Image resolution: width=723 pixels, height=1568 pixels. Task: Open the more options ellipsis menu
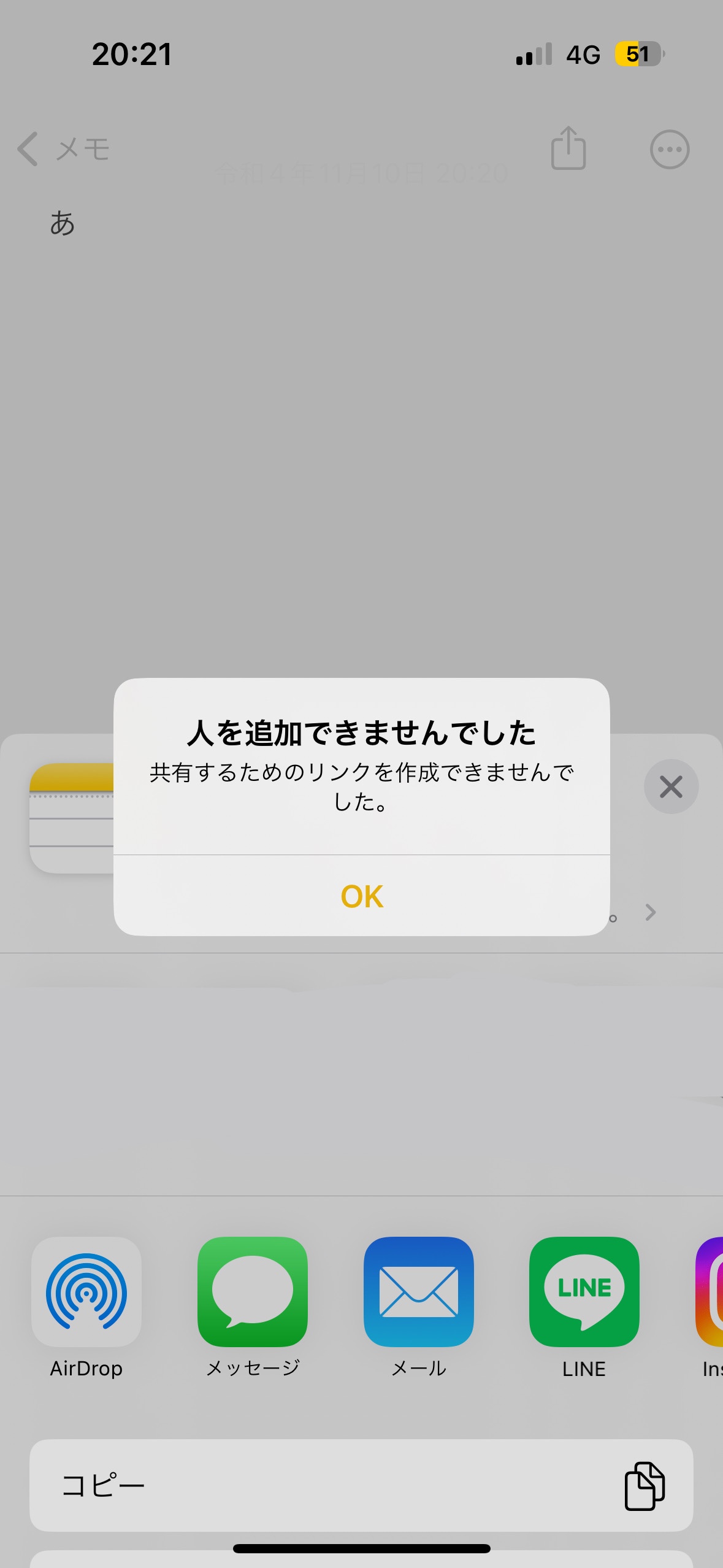669,149
